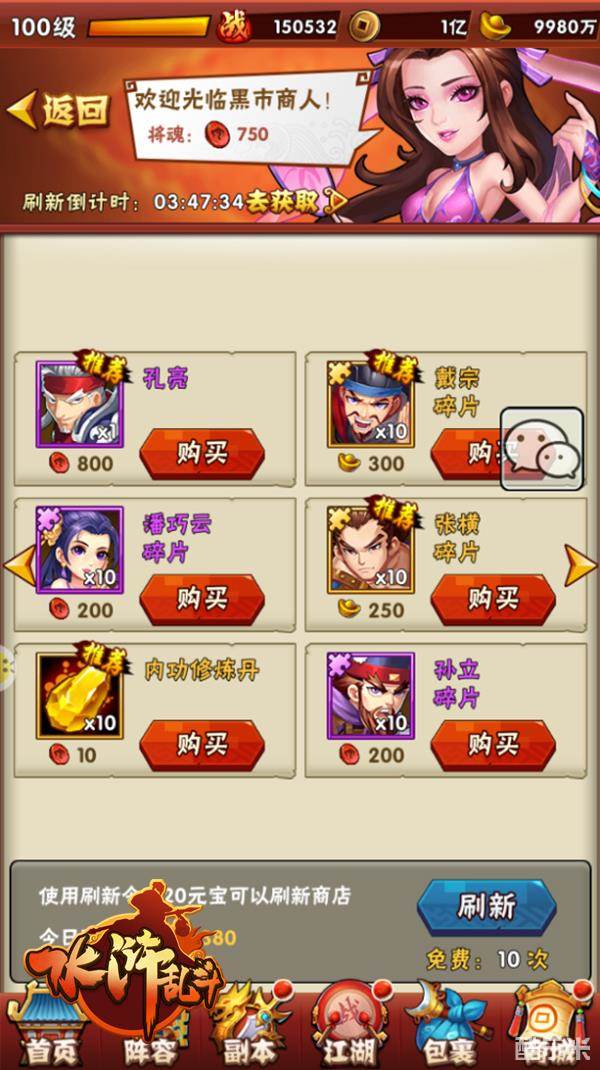Image resolution: width=600 pixels, height=1070 pixels.
Task: Buy 潘巧云碎片 for 200
Action: point(202,599)
